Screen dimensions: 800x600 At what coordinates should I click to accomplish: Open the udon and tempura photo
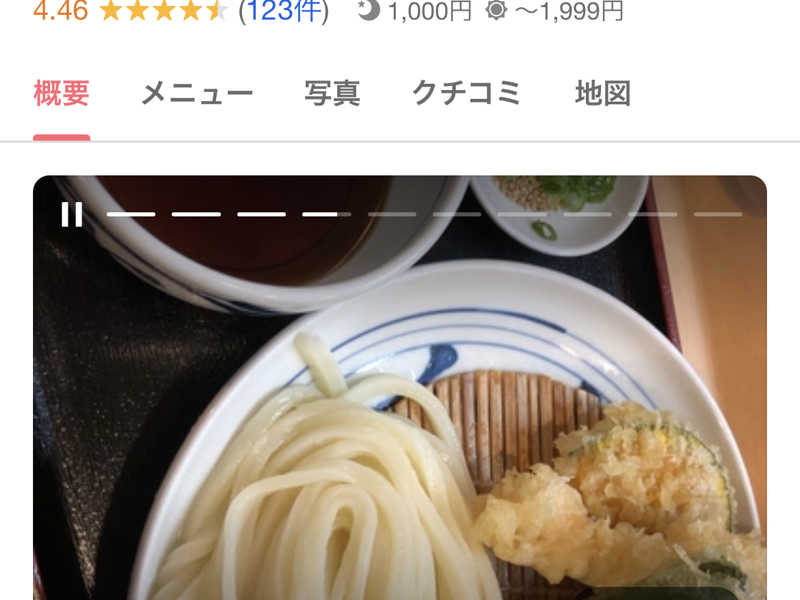tap(400, 420)
